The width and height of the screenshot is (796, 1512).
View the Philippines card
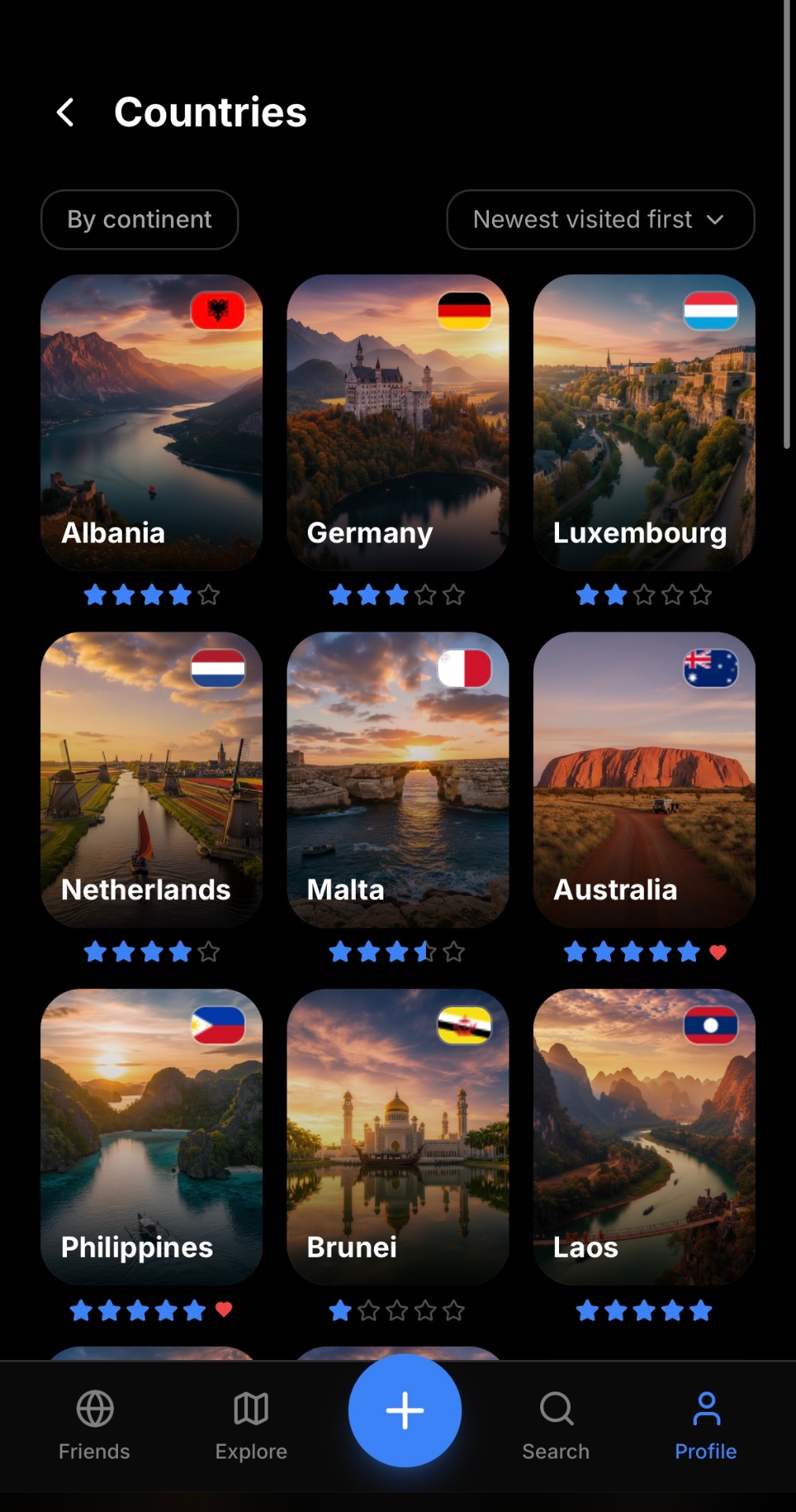pyautogui.click(x=151, y=1137)
